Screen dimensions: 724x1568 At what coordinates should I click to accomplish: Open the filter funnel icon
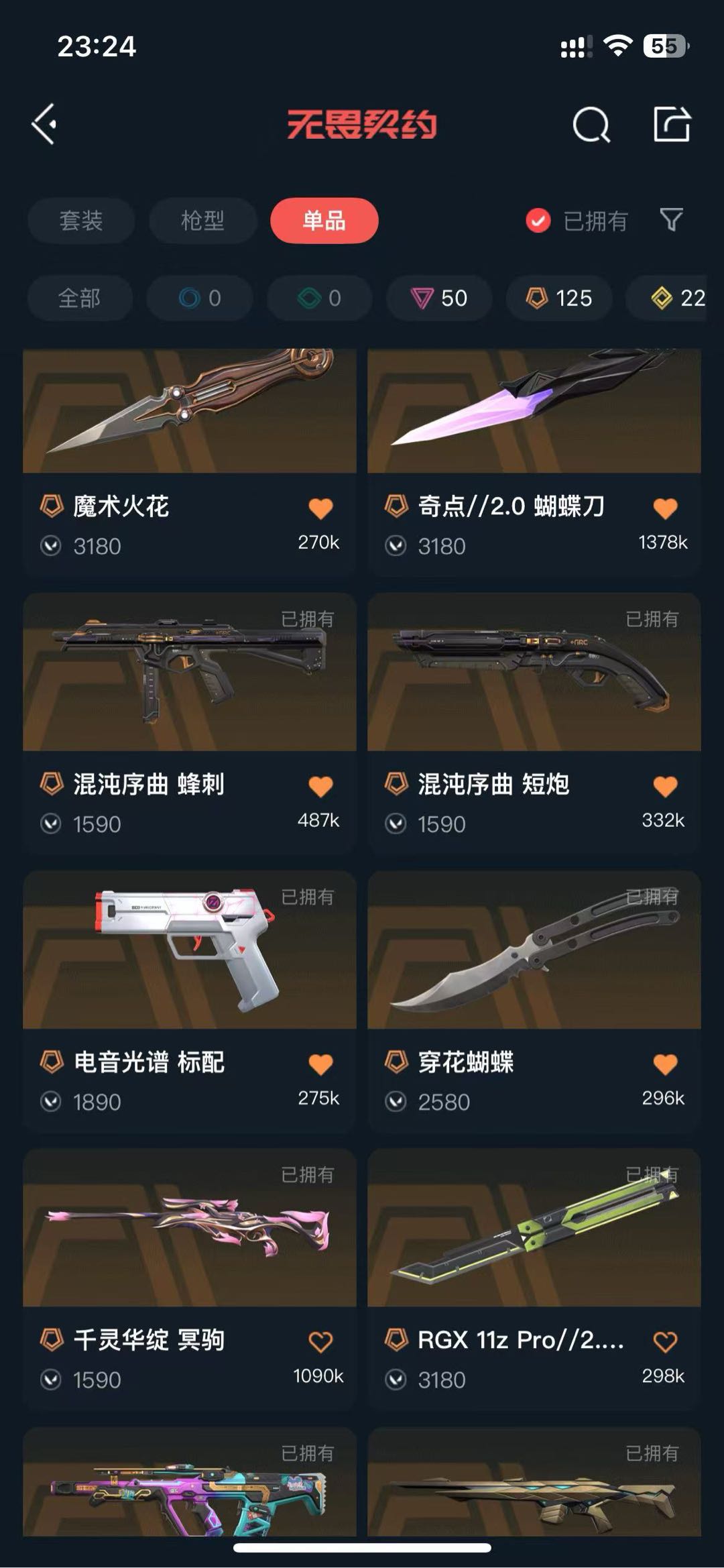point(671,219)
